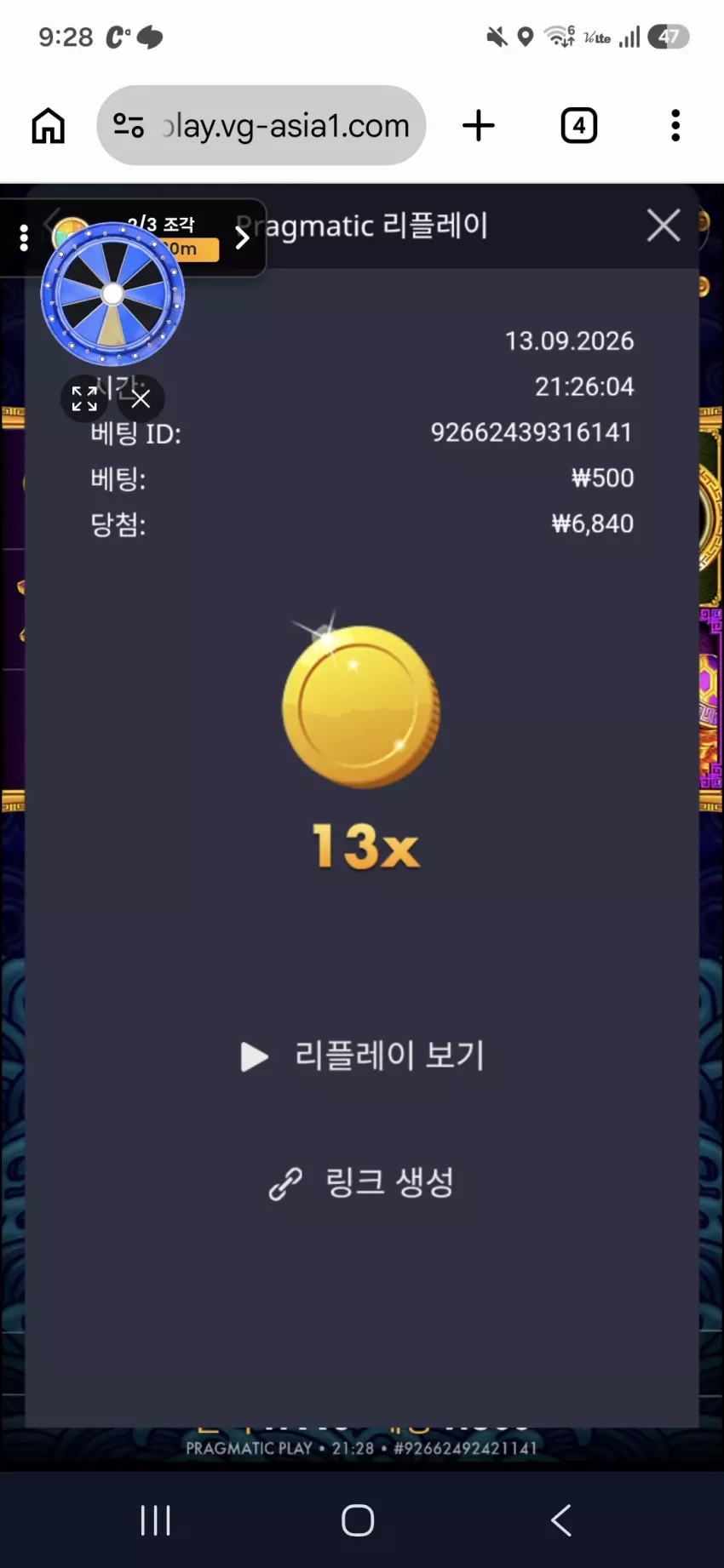Screen dimensions: 724x1568
Task: Open the three-dot widget menu
Action: (x=24, y=237)
